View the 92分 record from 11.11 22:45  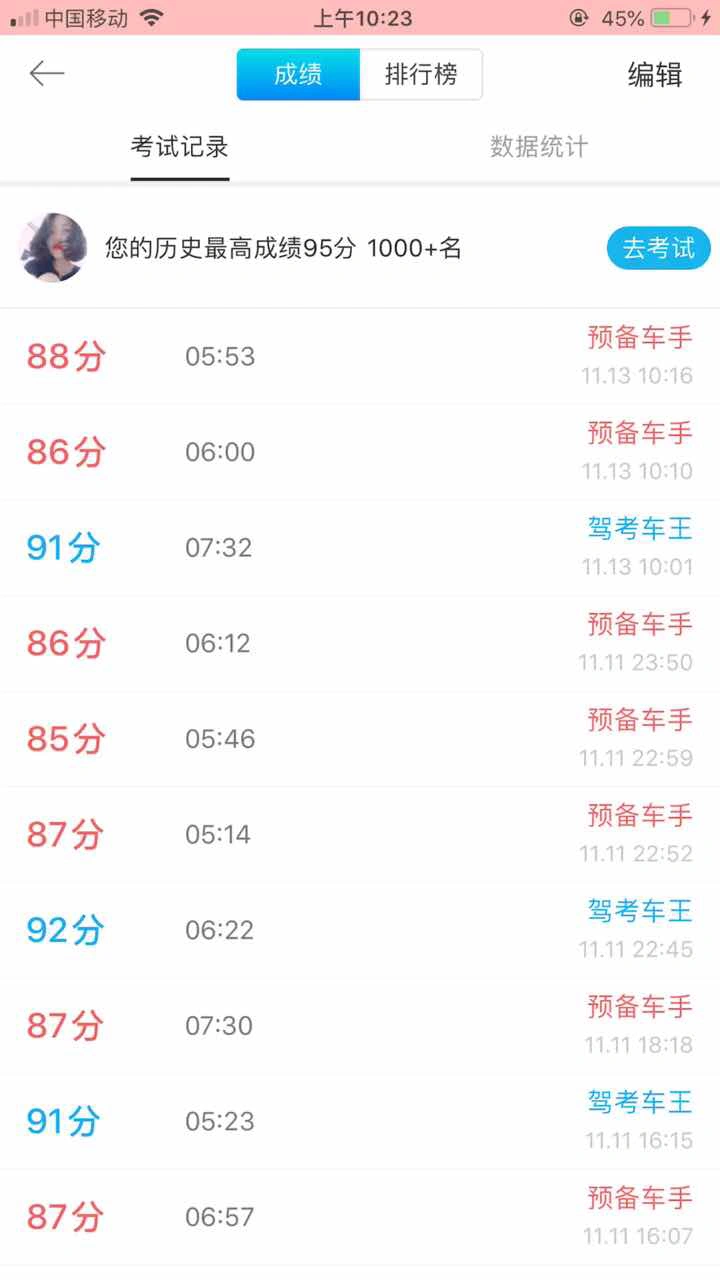tap(360, 930)
